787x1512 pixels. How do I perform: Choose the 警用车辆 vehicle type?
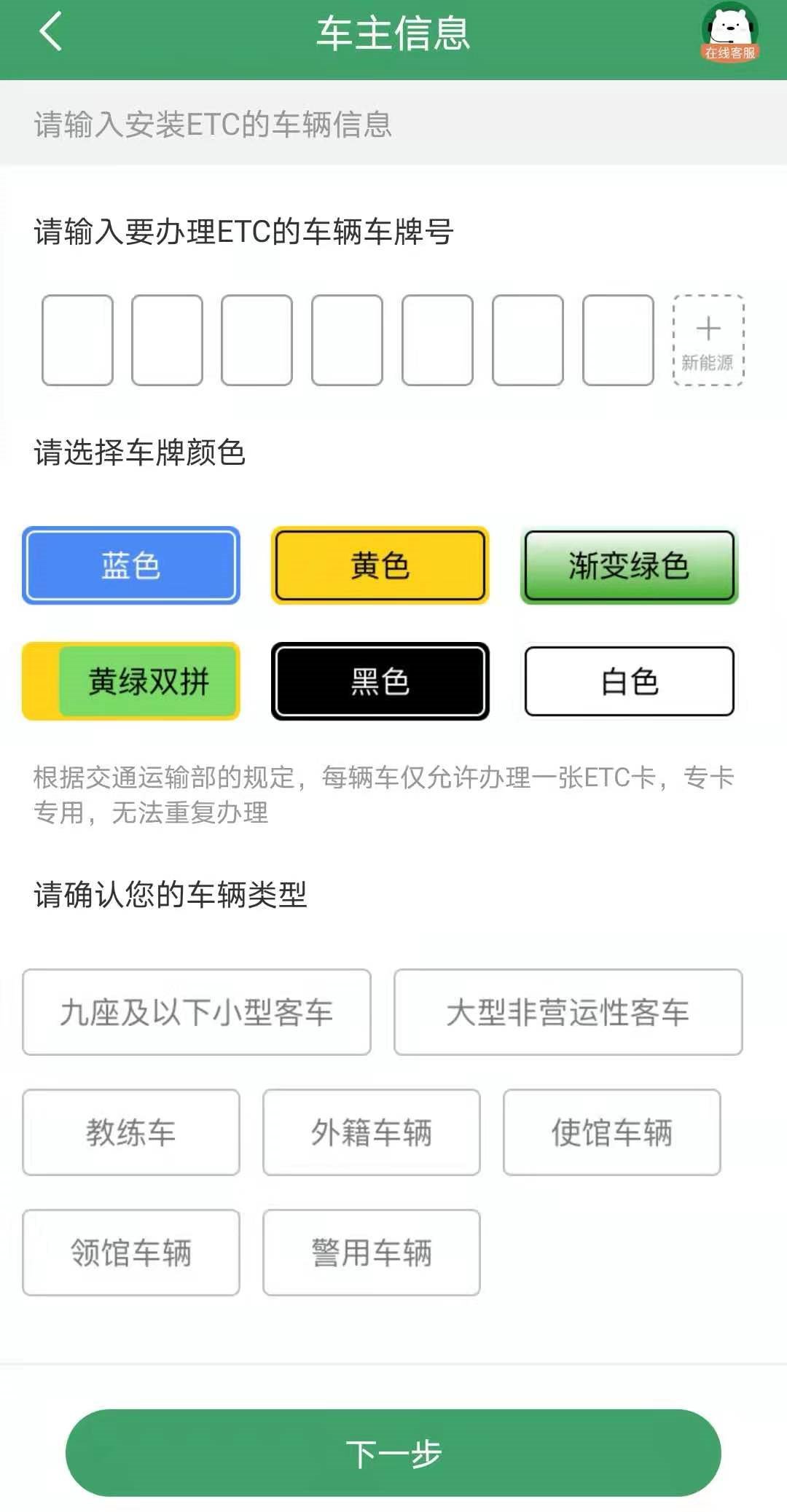pos(372,1253)
